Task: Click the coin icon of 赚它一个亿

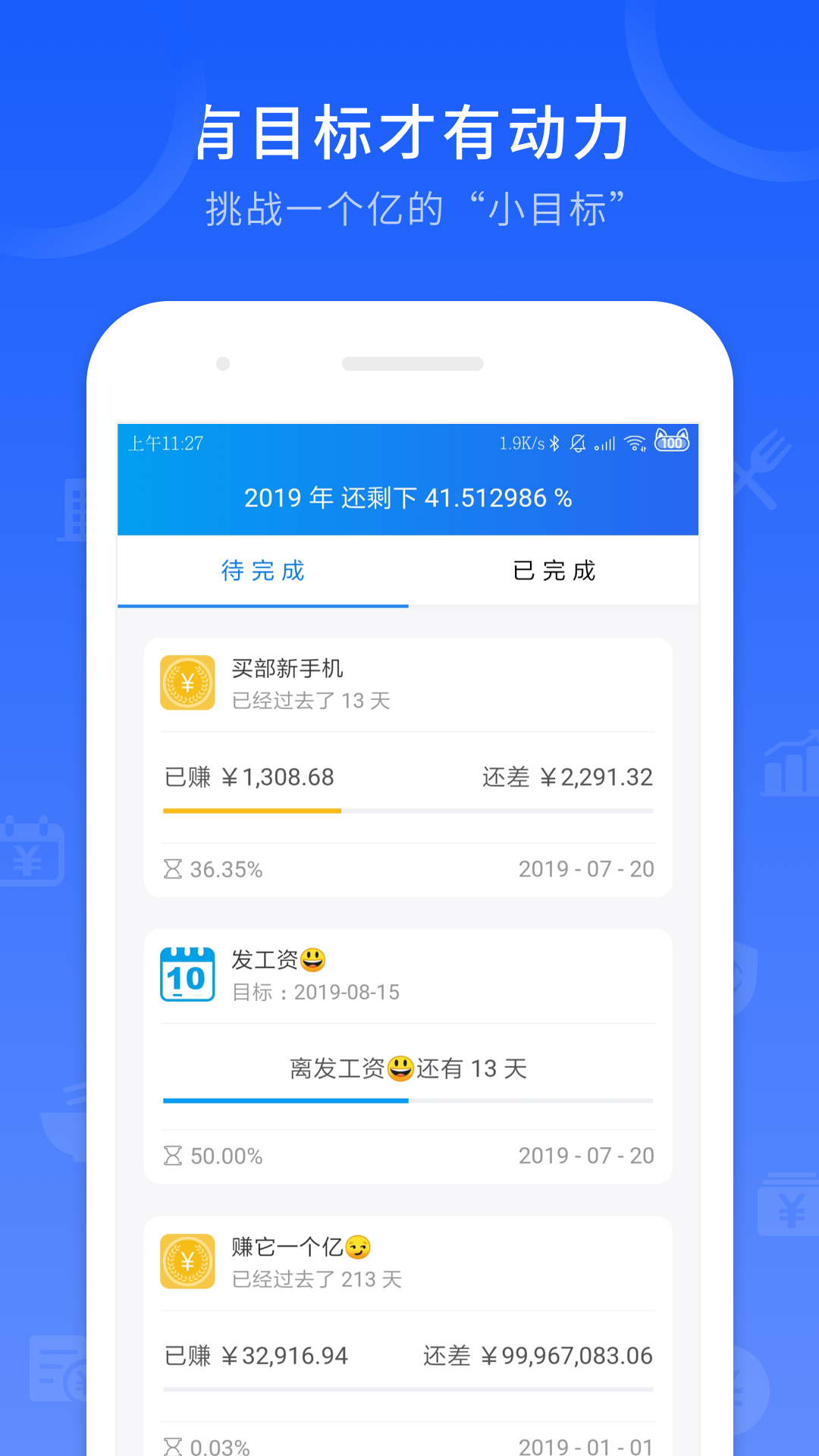Action: point(187,1261)
